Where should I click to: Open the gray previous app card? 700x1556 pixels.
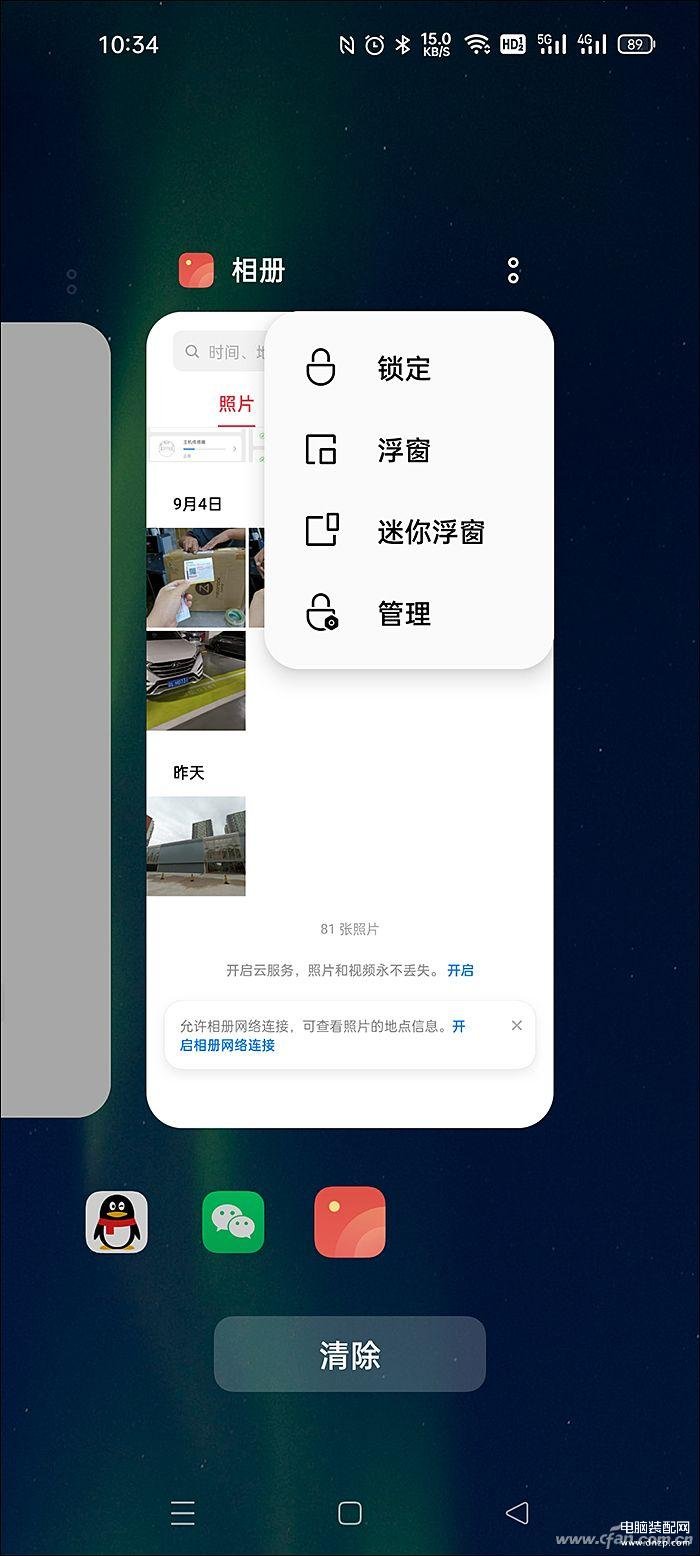pos(54,719)
